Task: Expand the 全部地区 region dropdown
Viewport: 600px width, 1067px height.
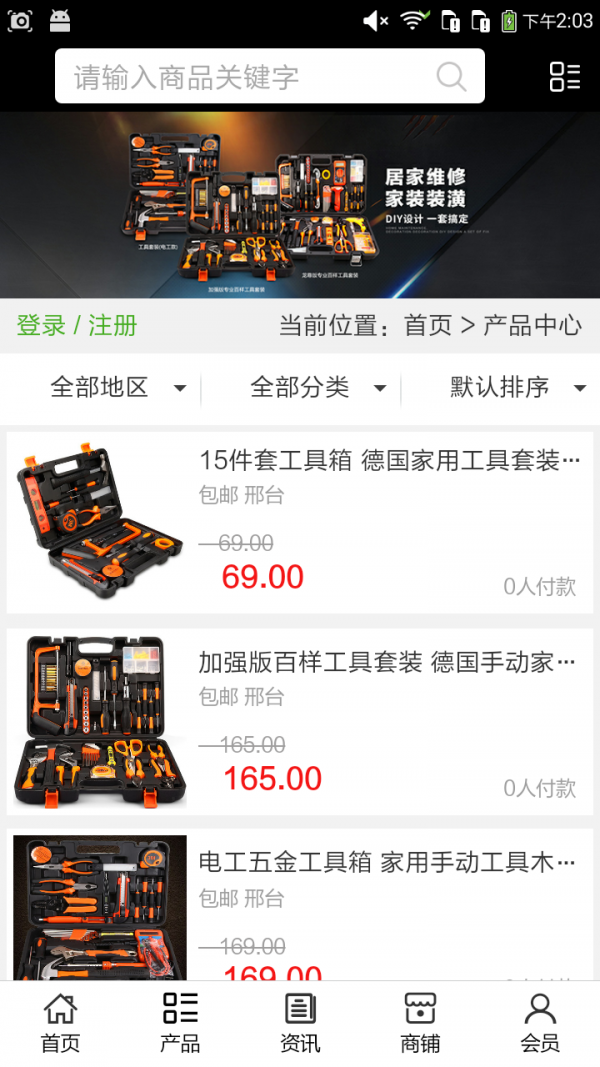Action: (x=117, y=388)
